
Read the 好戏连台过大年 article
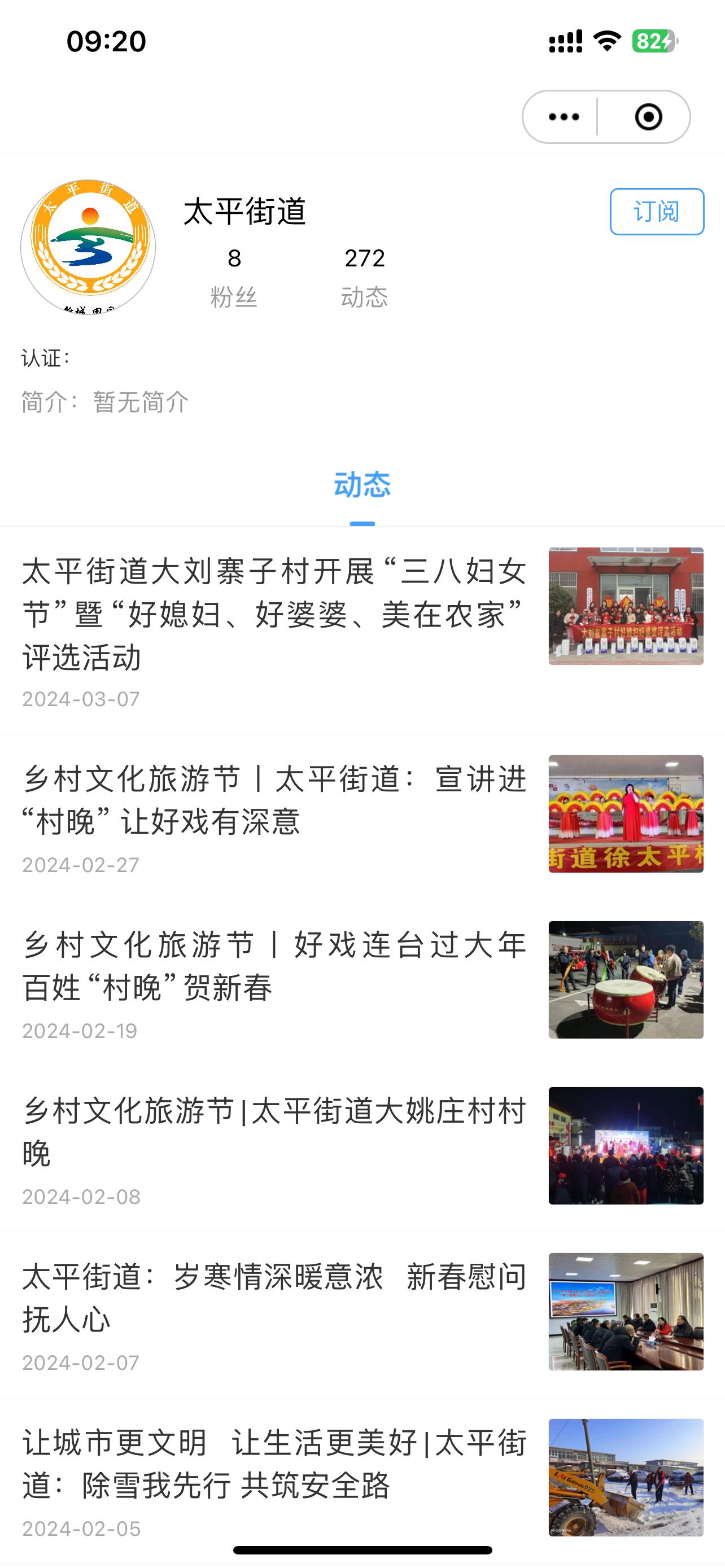[x=362, y=983]
